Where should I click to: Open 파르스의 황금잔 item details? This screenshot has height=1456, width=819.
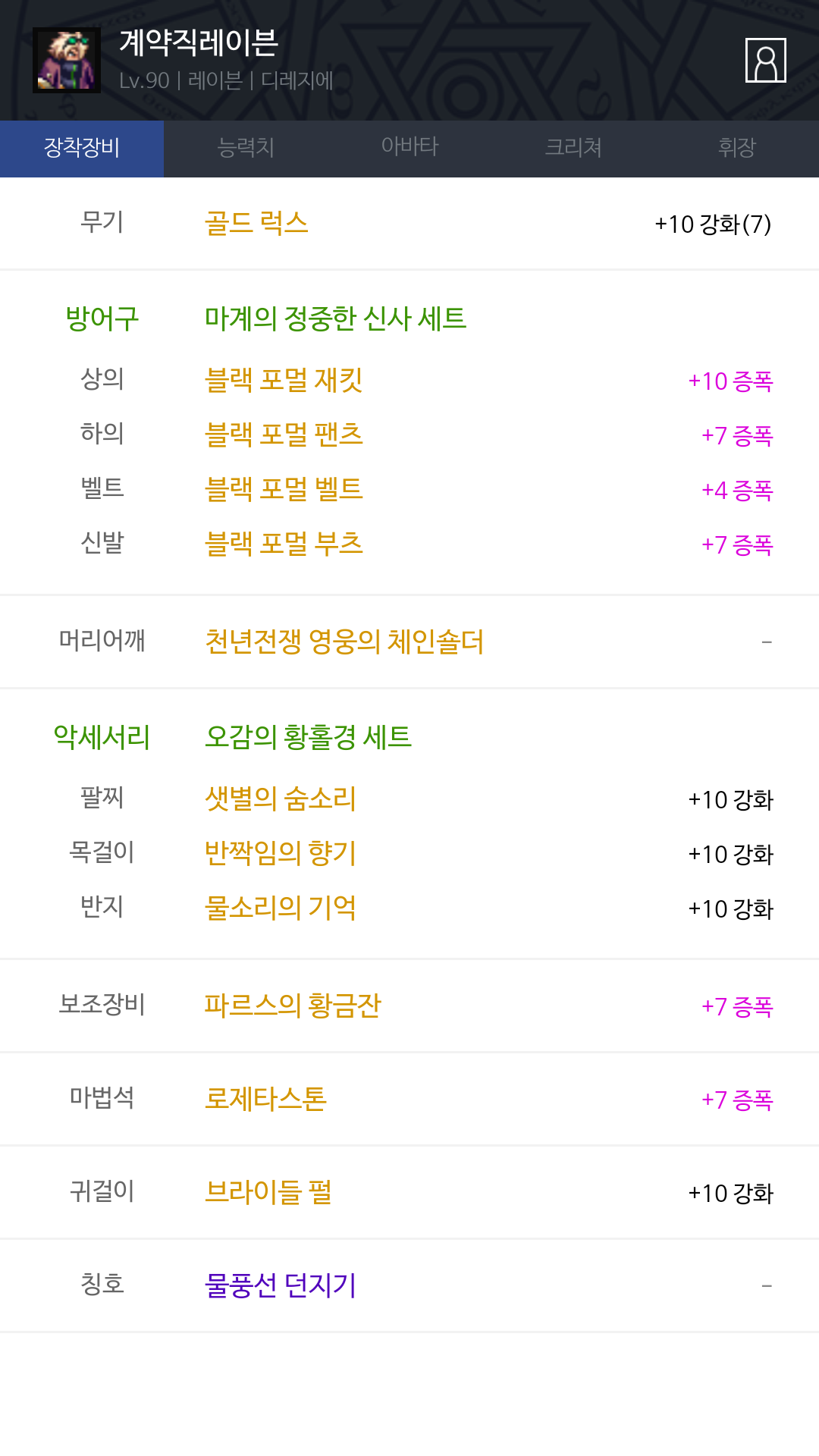pos(292,1006)
